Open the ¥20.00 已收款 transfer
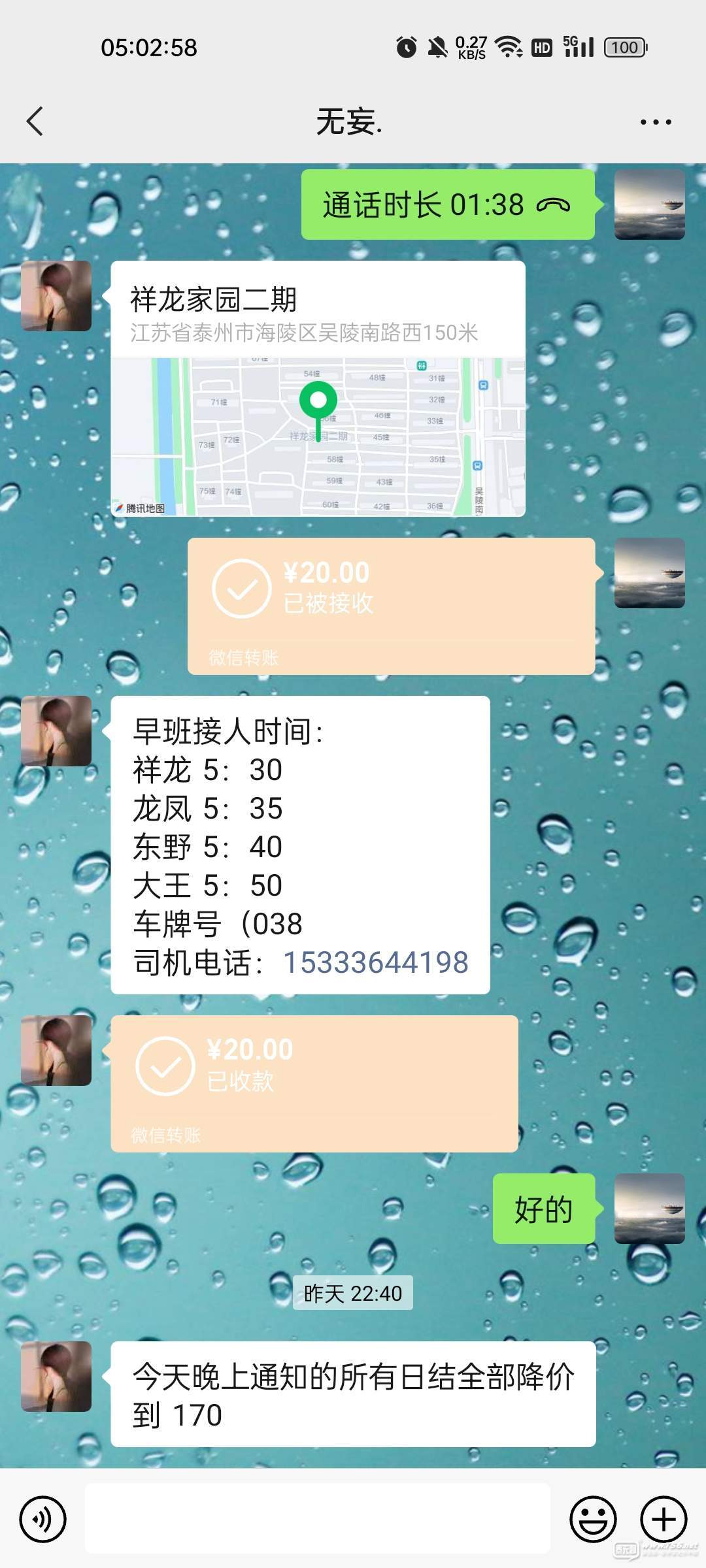Image resolution: width=706 pixels, height=1568 pixels. [314, 1083]
